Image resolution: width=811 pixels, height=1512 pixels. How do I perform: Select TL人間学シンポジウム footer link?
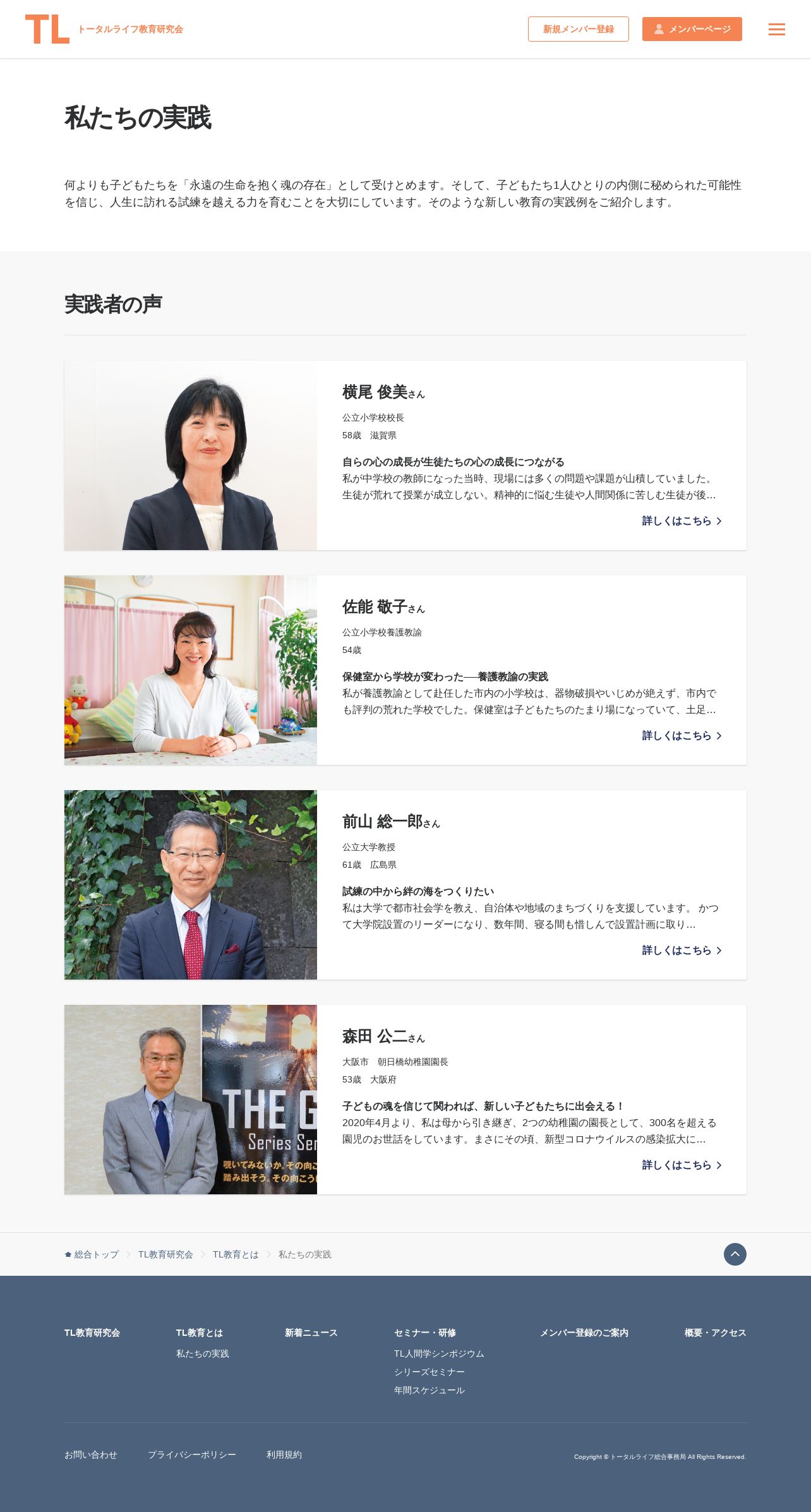439,1353
